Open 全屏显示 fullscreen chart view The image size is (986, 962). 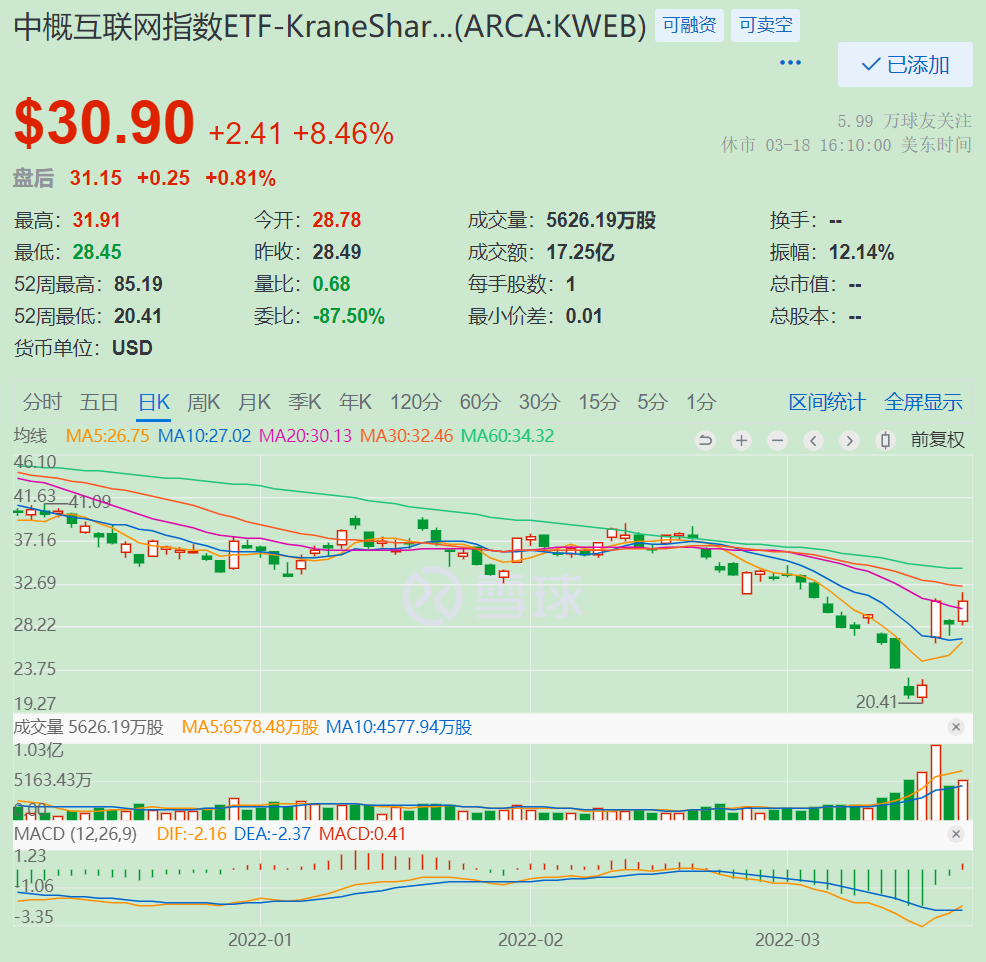(x=923, y=402)
